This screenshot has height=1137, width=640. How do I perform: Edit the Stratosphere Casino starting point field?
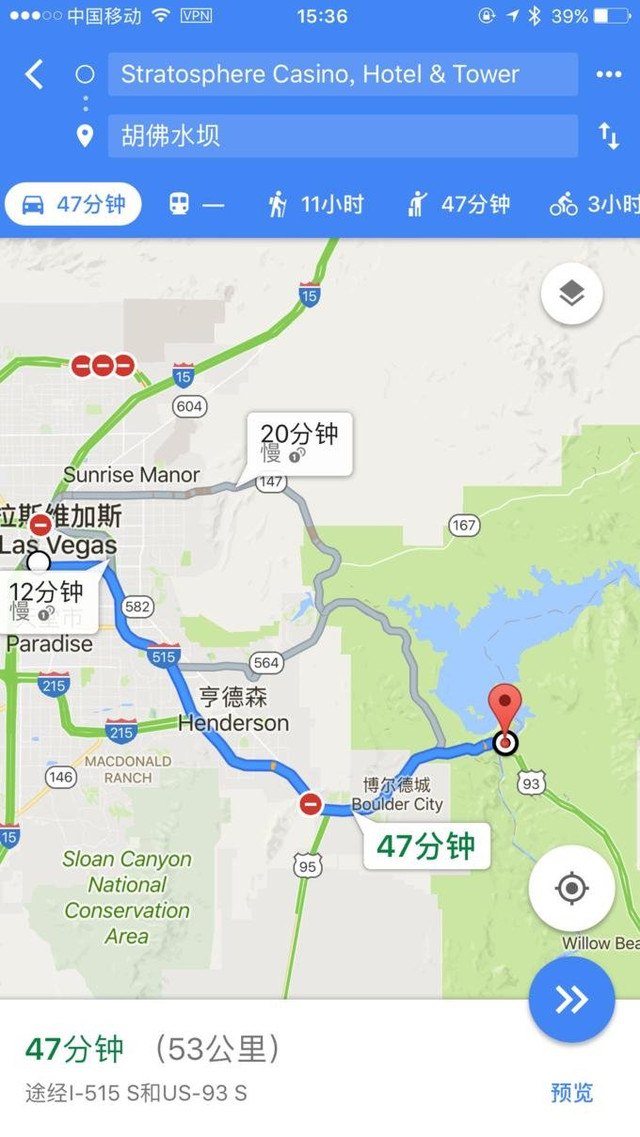coord(342,75)
